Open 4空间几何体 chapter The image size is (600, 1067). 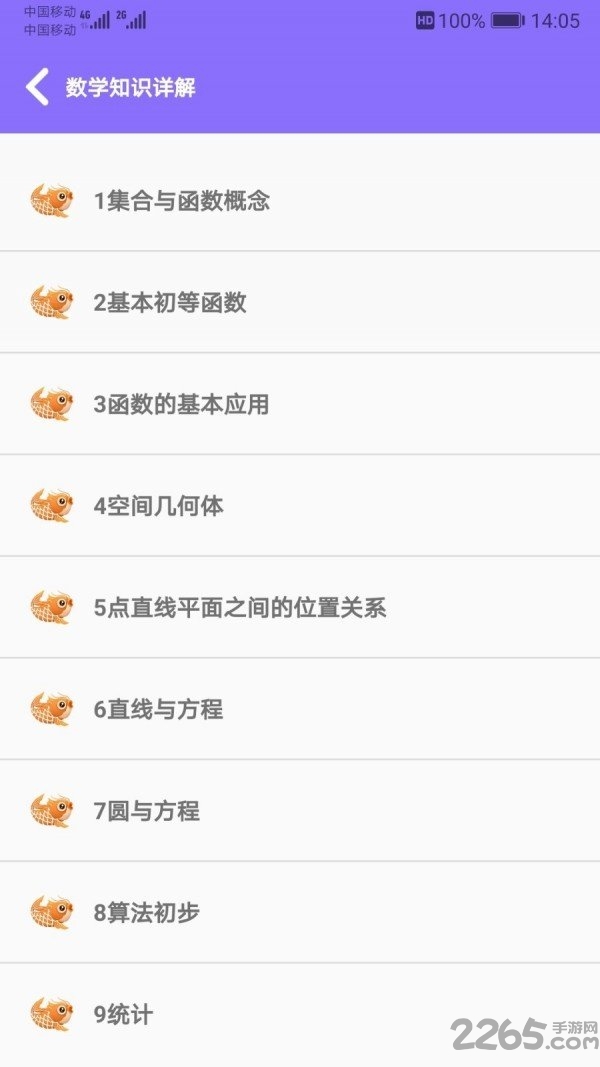tap(300, 506)
